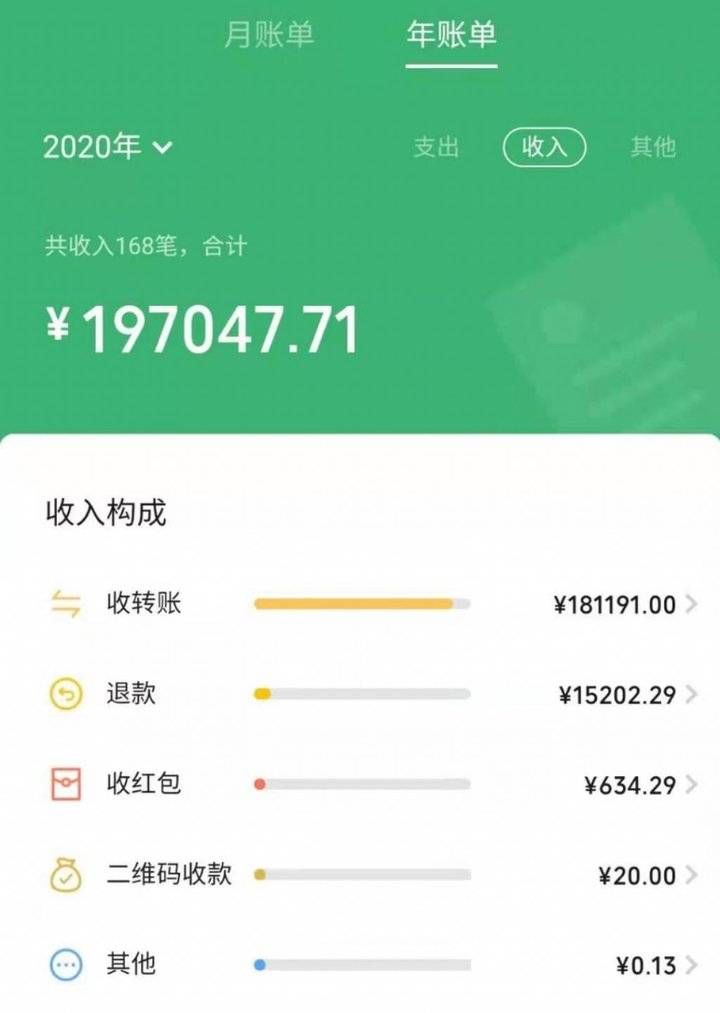The image size is (720, 1013).
Task: Switch to the 月账单 tab
Action: (x=268, y=35)
